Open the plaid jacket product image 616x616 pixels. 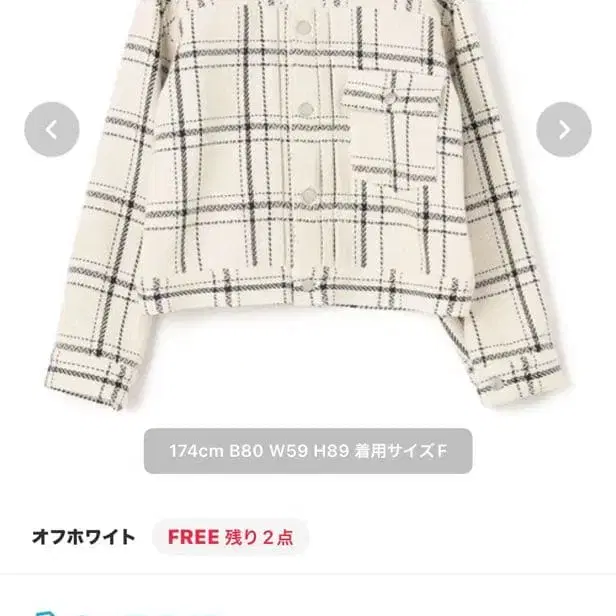(308, 210)
